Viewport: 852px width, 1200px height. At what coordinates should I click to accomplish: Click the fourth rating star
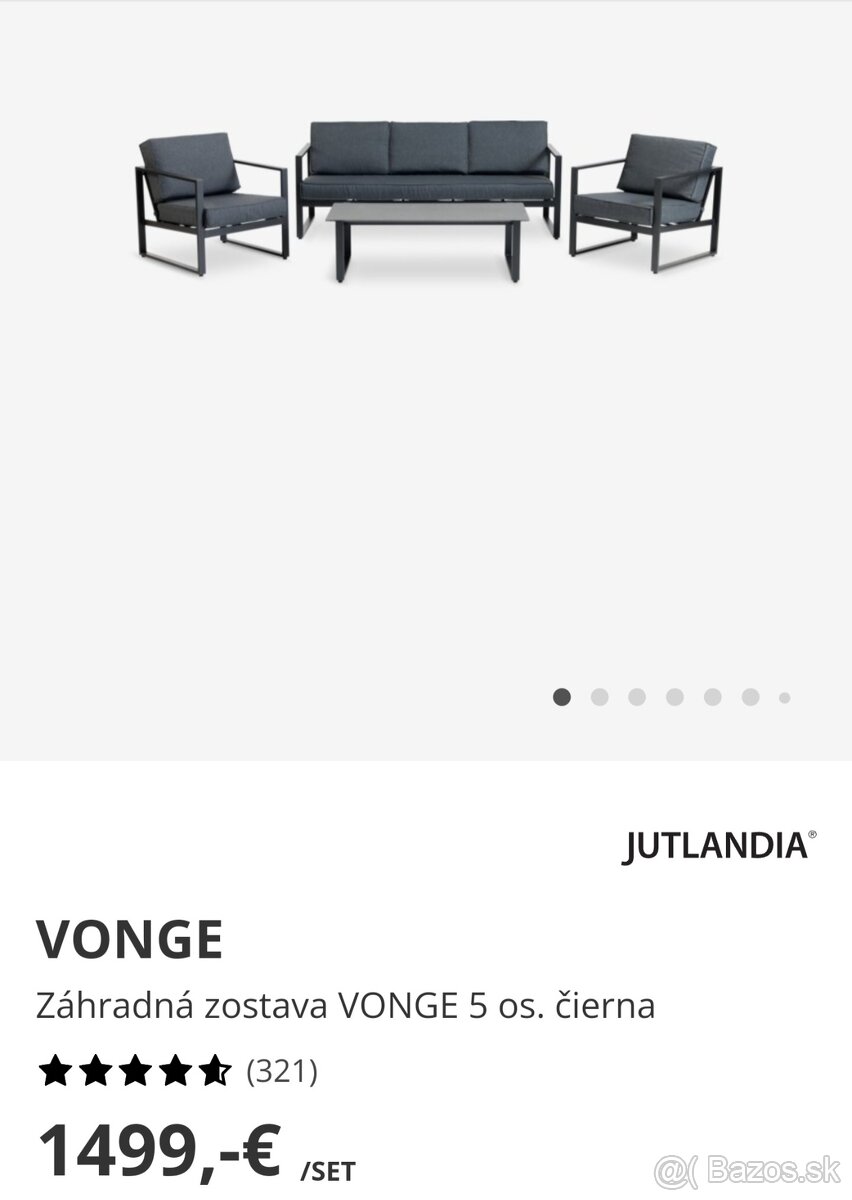coord(177,1069)
